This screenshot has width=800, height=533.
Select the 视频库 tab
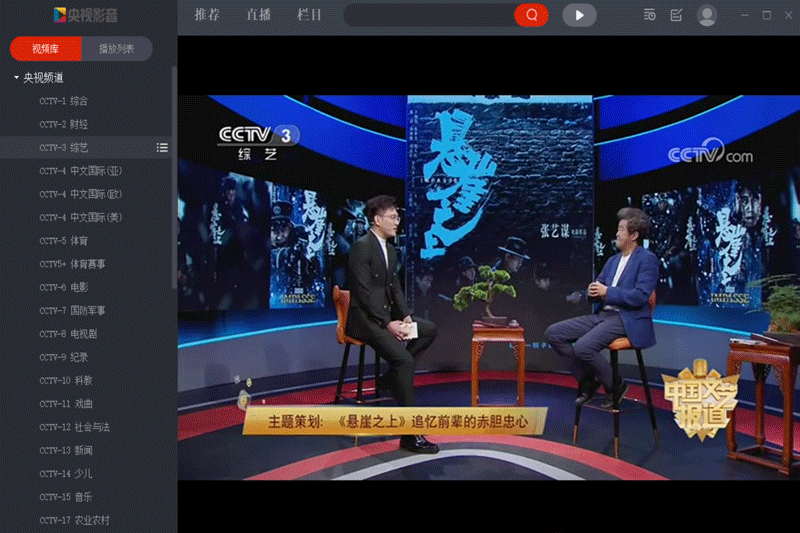coord(45,48)
